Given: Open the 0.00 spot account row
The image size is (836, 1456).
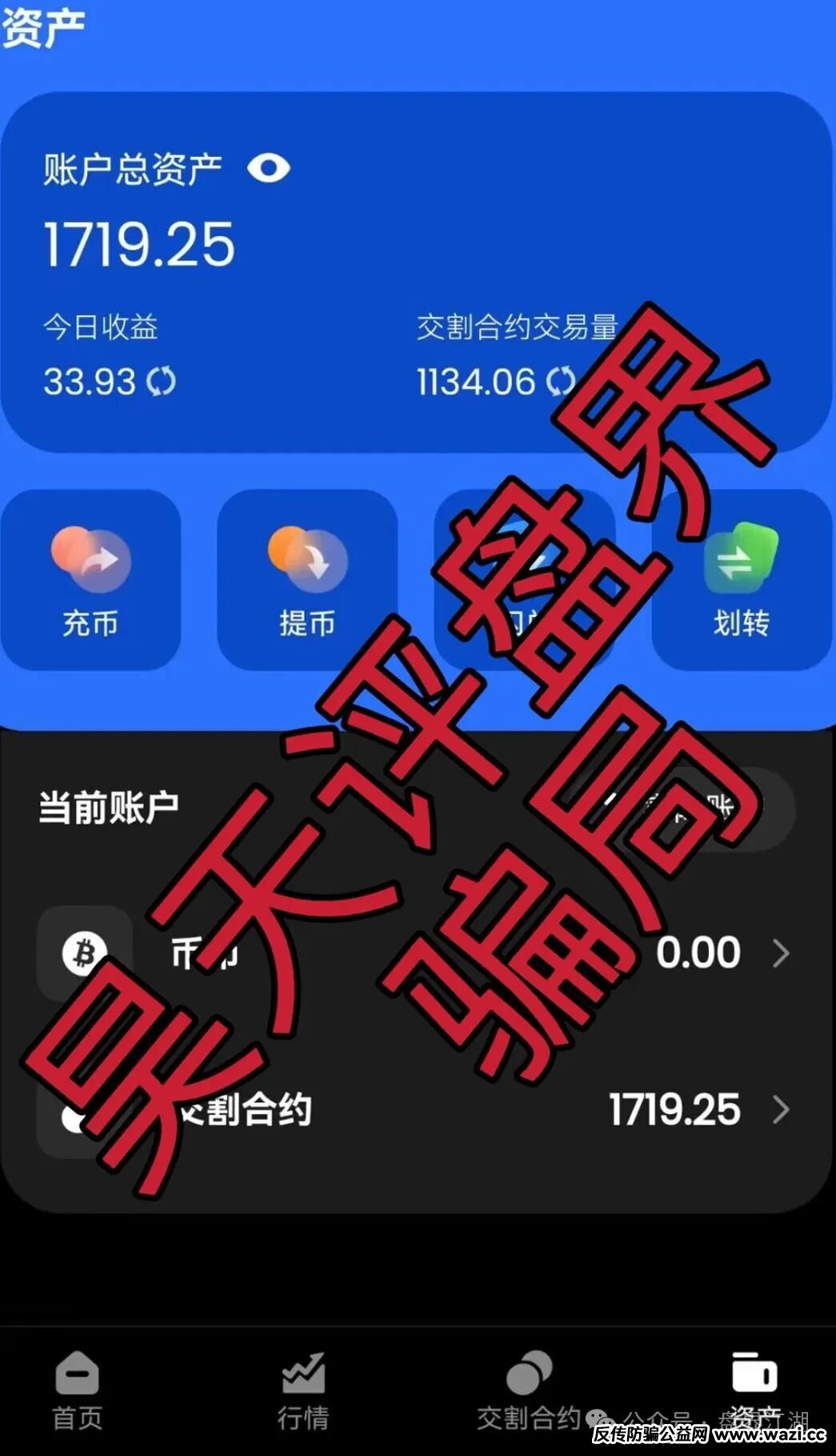Looking at the screenshot, I should tap(416, 953).
